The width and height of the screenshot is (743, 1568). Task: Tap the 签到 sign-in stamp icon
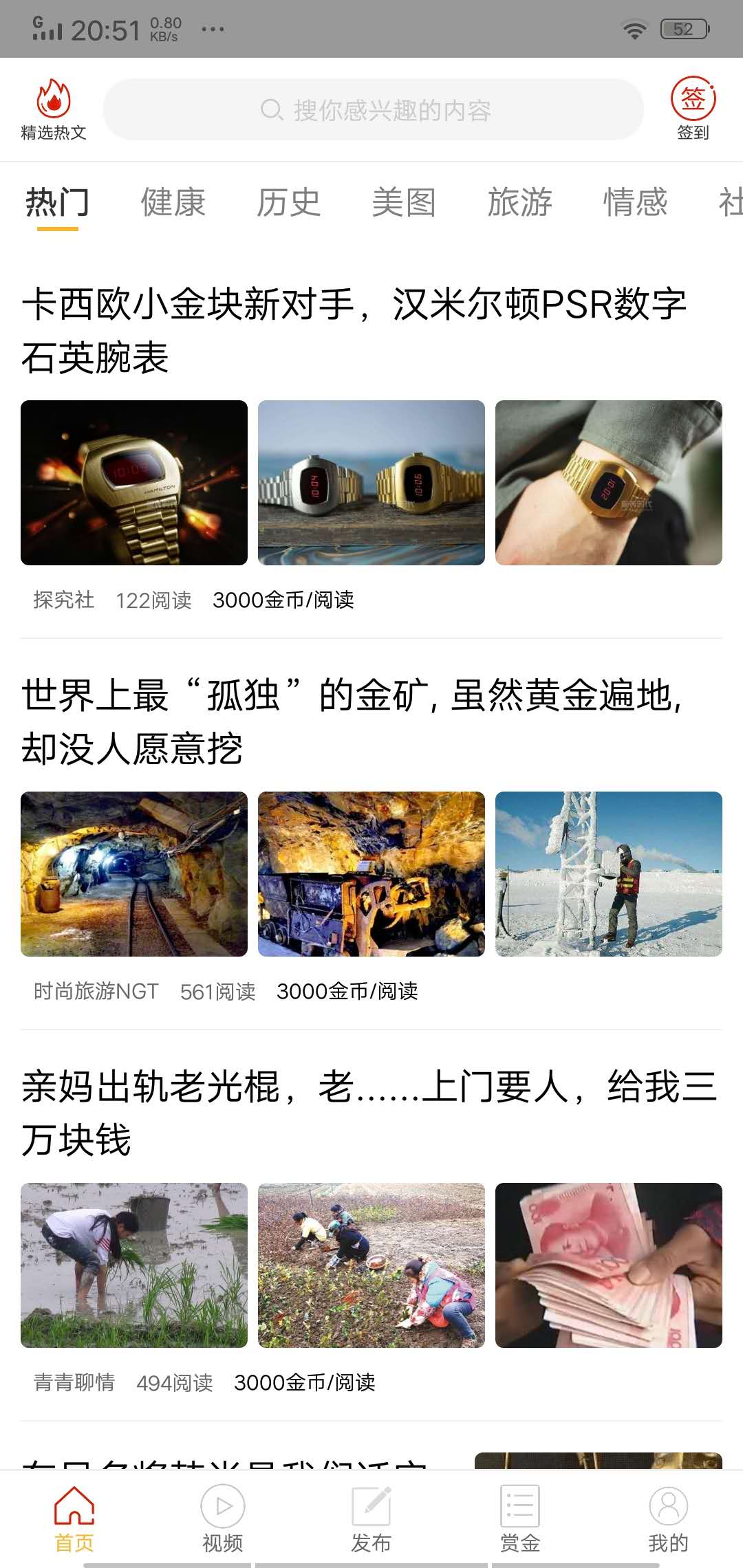(x=693, y=103)
